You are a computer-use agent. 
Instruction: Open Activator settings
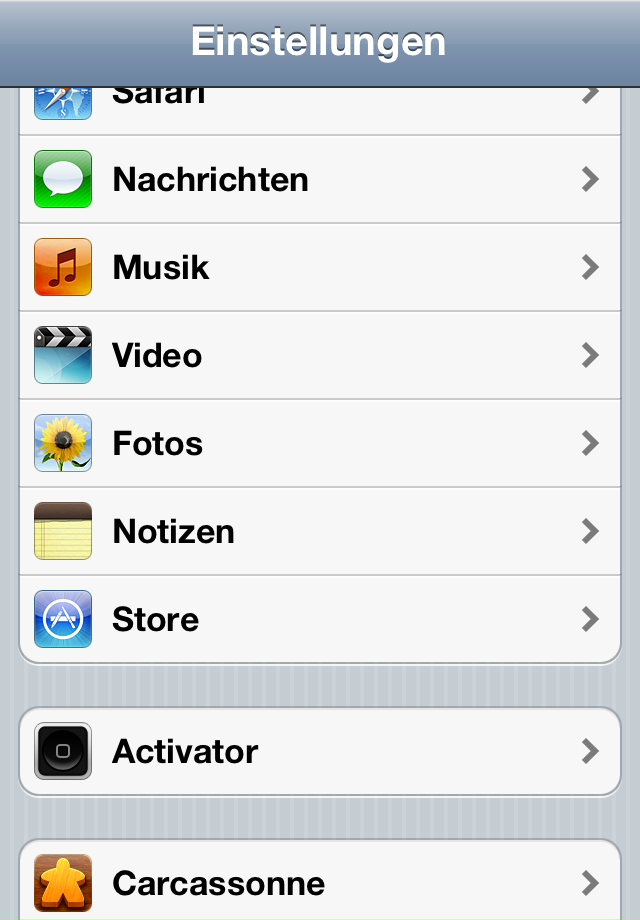pos(320,752)
